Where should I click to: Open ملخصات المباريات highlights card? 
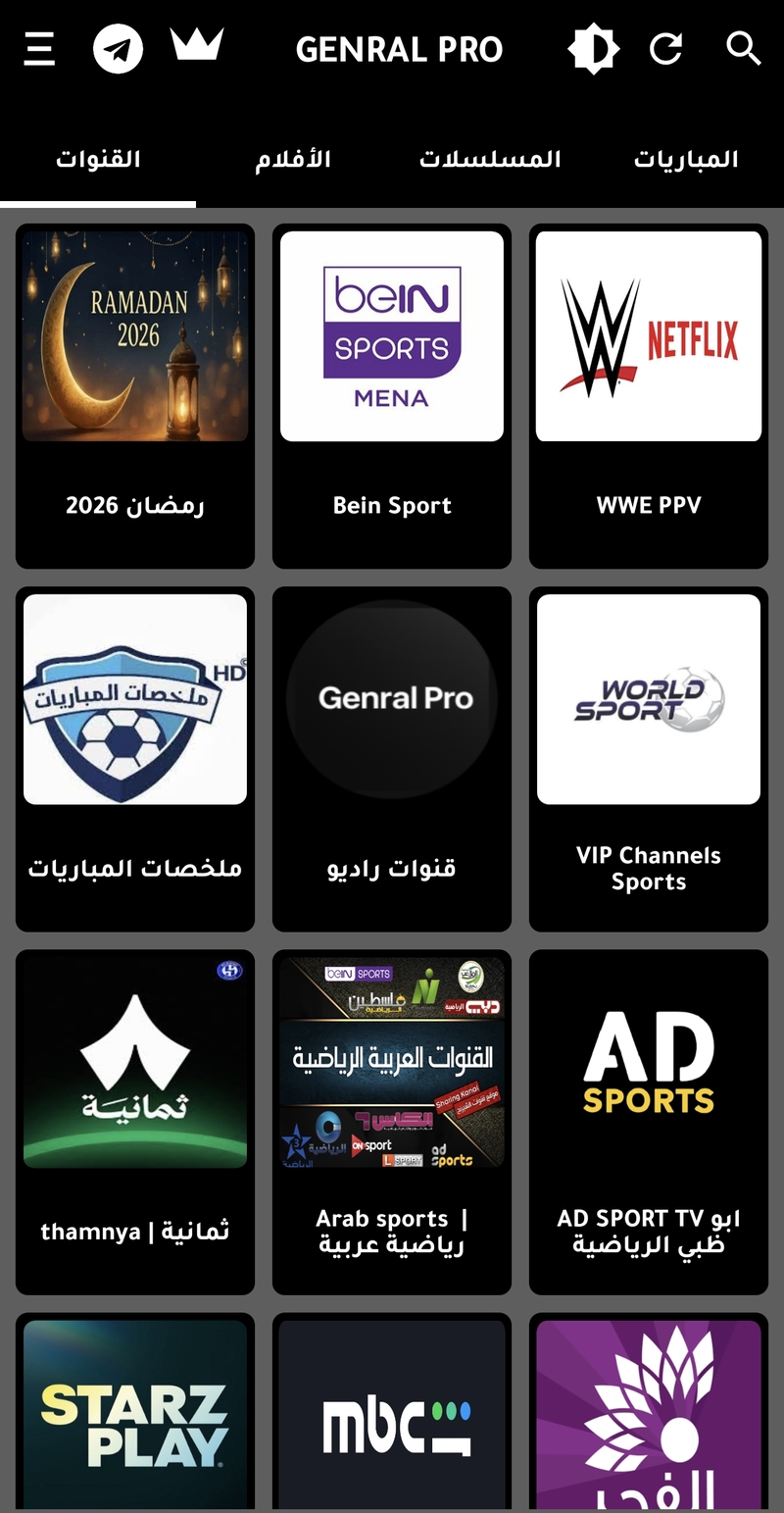click(x=135, y=758)
